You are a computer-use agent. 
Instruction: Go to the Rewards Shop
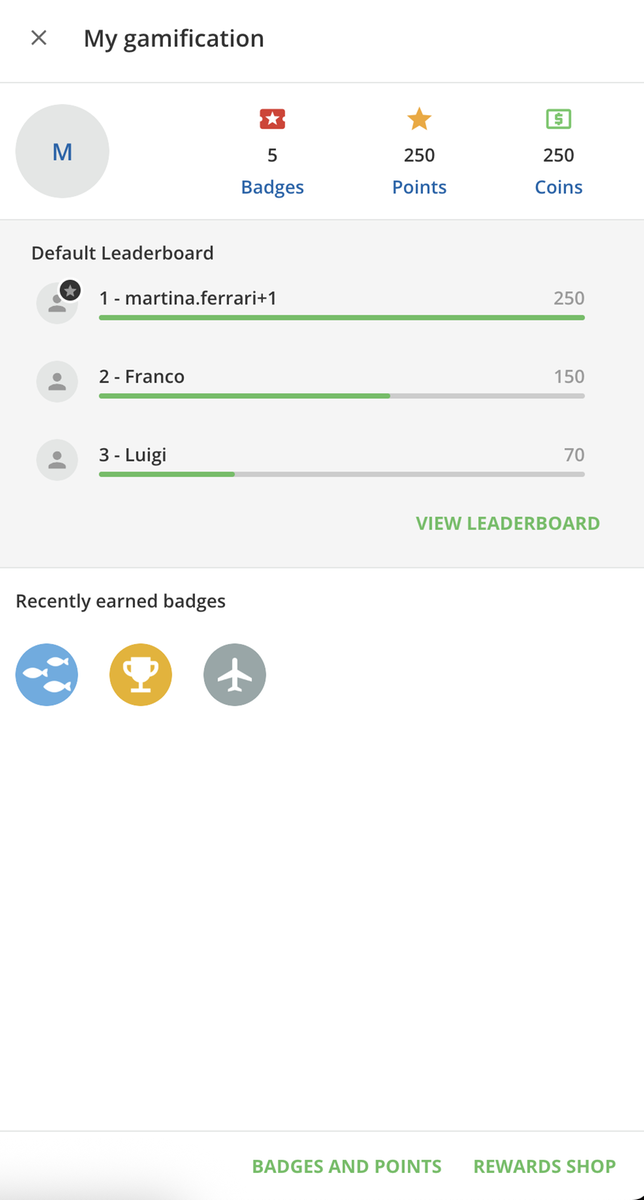point(545,1166)
